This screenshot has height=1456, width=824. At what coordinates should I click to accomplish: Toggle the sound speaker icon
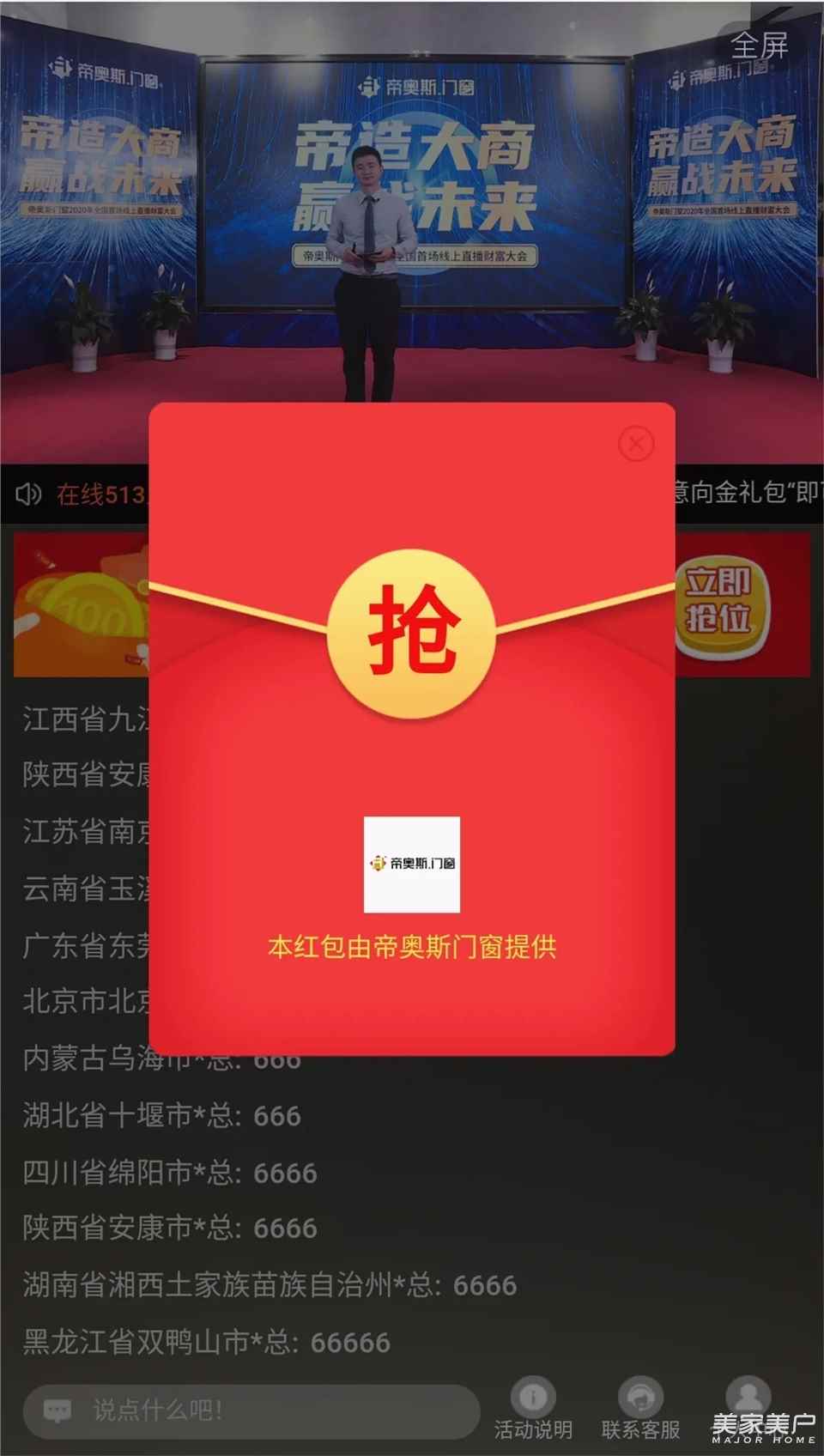[28, 494]
